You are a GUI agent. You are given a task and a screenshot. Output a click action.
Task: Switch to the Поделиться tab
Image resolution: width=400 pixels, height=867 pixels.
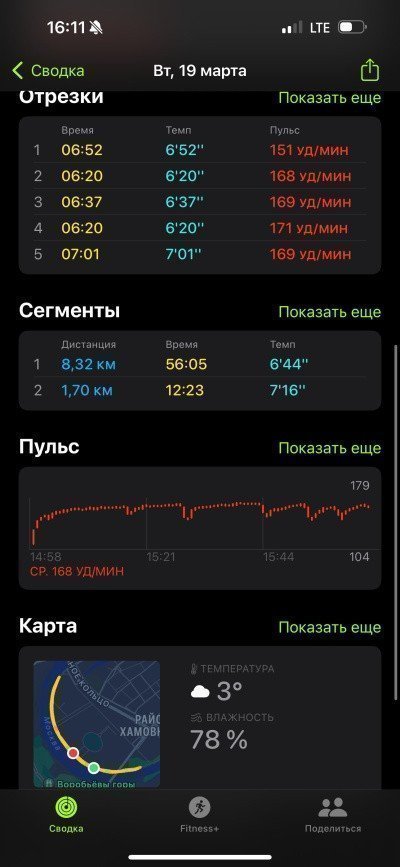(x=333, y=814)
